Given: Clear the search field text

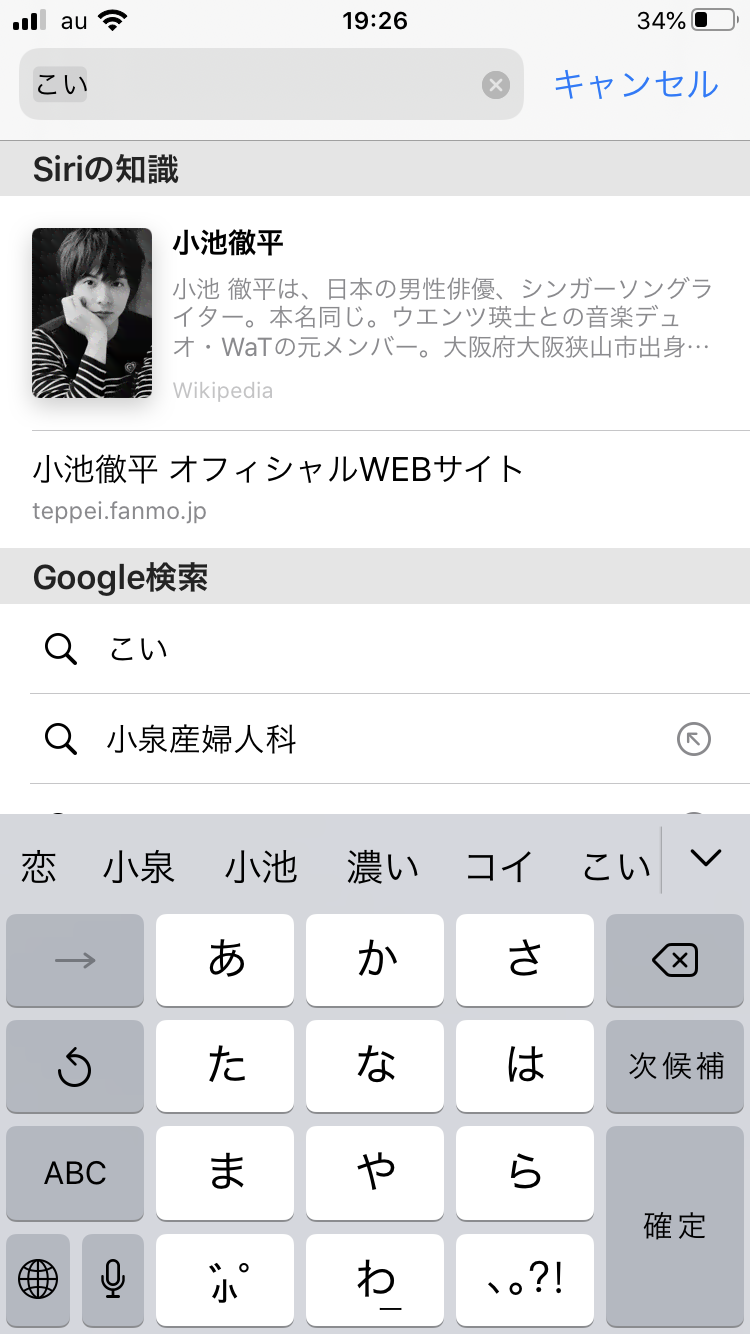Looking at the screenshot, I should point(496,85).
